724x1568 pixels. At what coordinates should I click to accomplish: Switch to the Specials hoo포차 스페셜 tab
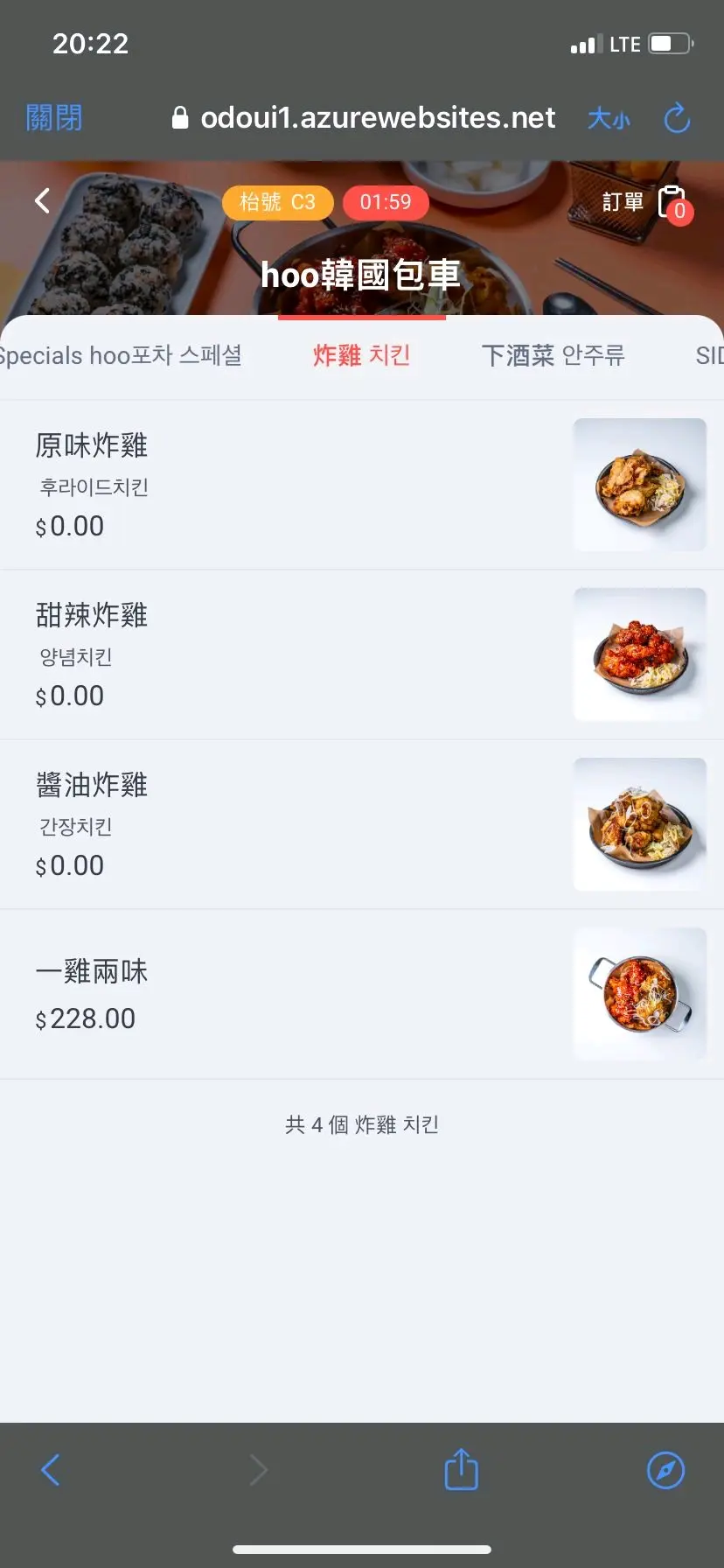tap(121, 356)
